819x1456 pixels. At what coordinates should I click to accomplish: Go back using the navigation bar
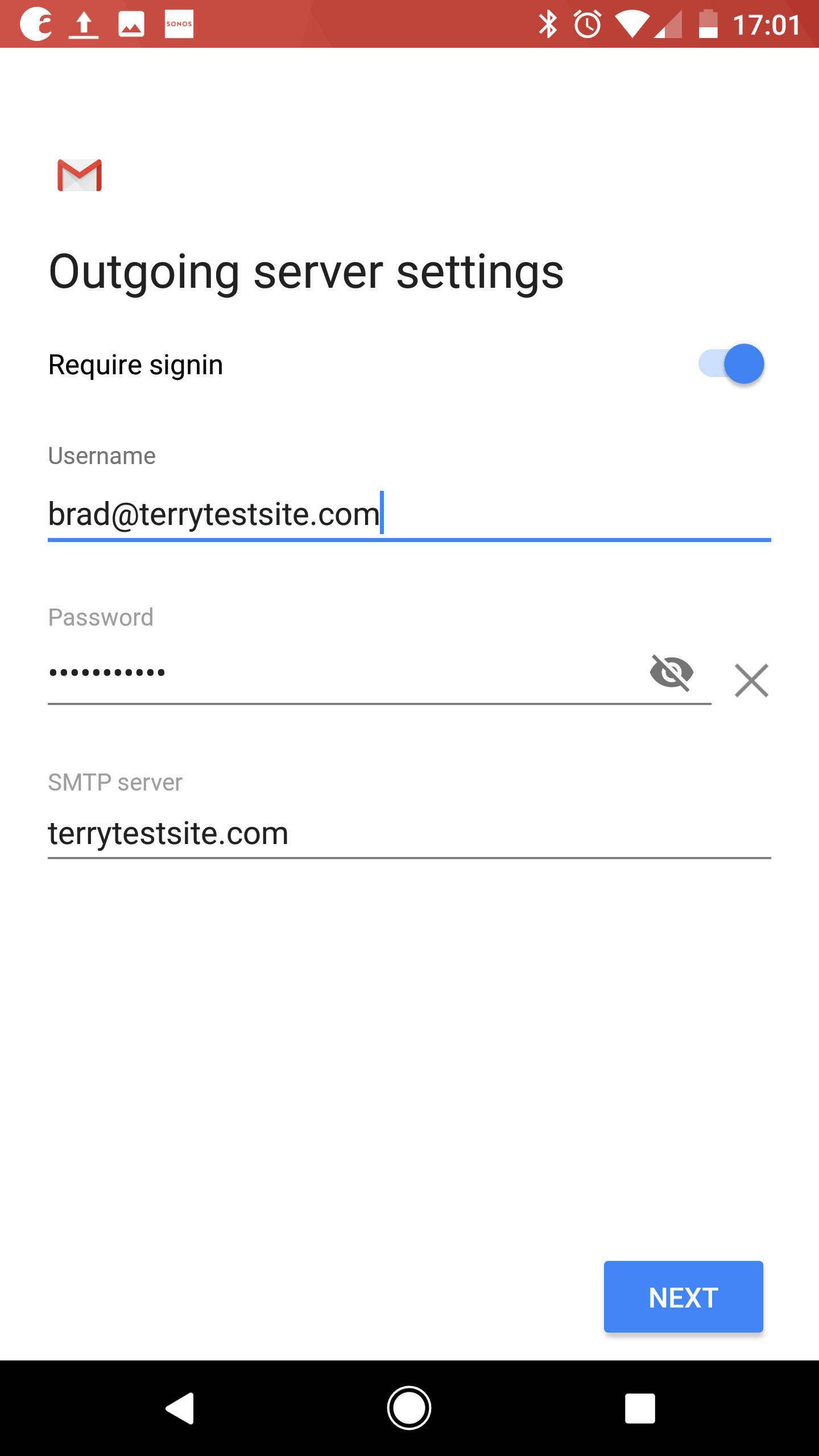[180, 1408]
